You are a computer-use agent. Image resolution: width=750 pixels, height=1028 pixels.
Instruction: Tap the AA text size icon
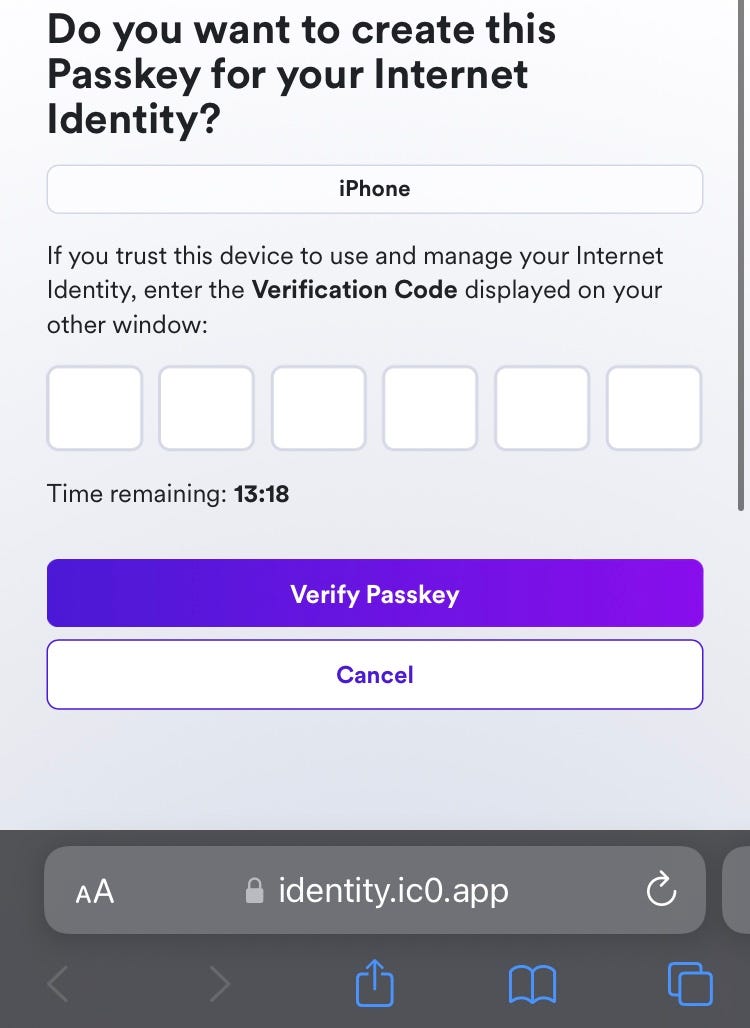[x=93, y=890]
